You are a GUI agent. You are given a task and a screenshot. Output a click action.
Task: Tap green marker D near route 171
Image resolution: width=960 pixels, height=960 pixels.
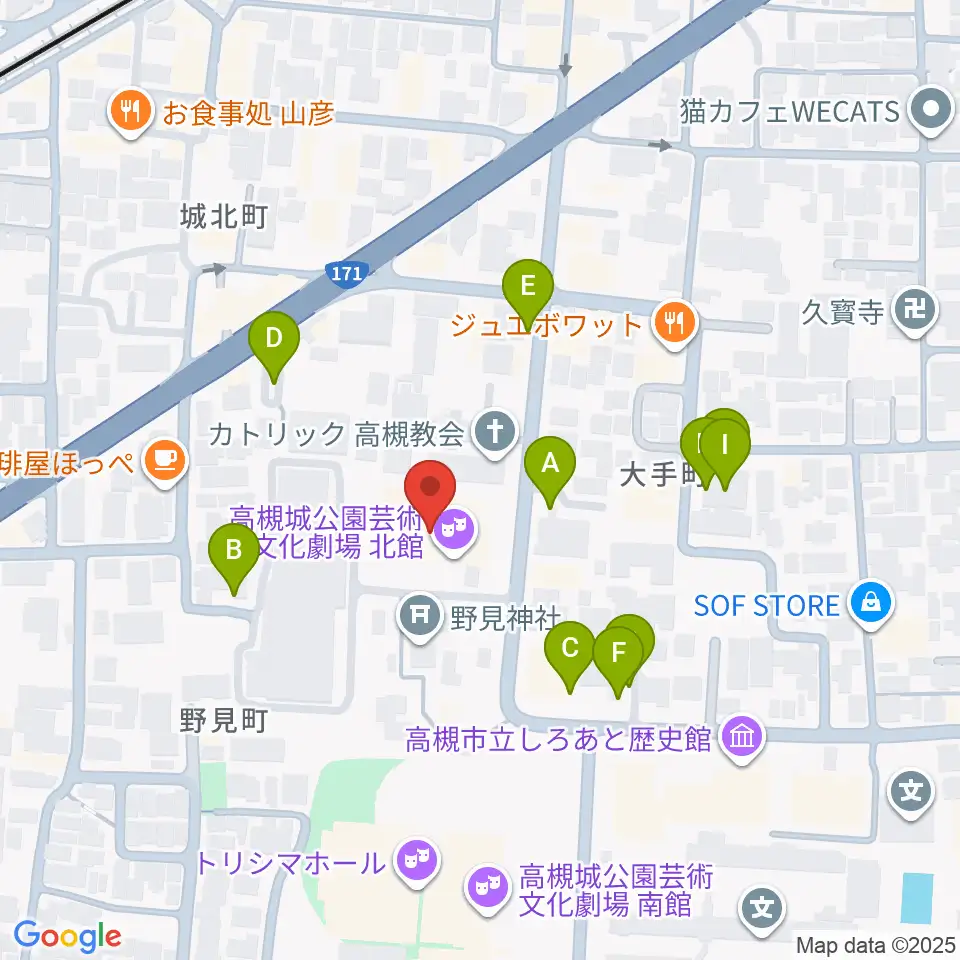(274, 340)
